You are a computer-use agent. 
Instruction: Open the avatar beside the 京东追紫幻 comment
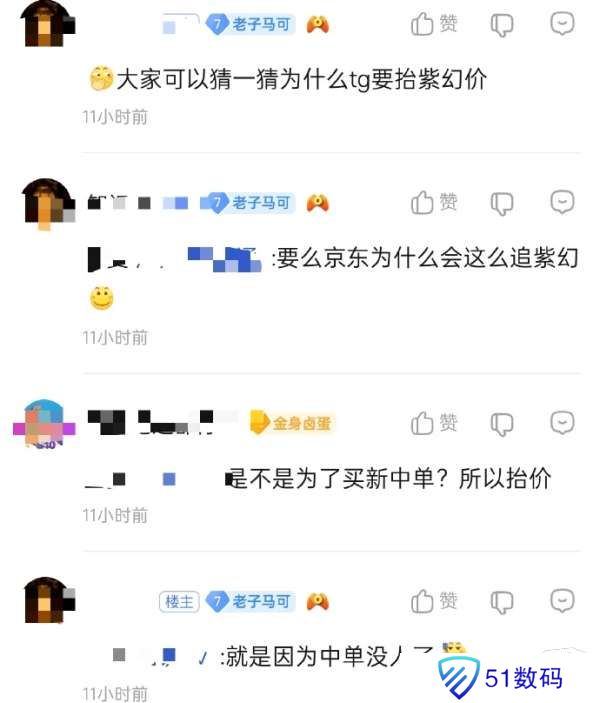pos(47,204)
